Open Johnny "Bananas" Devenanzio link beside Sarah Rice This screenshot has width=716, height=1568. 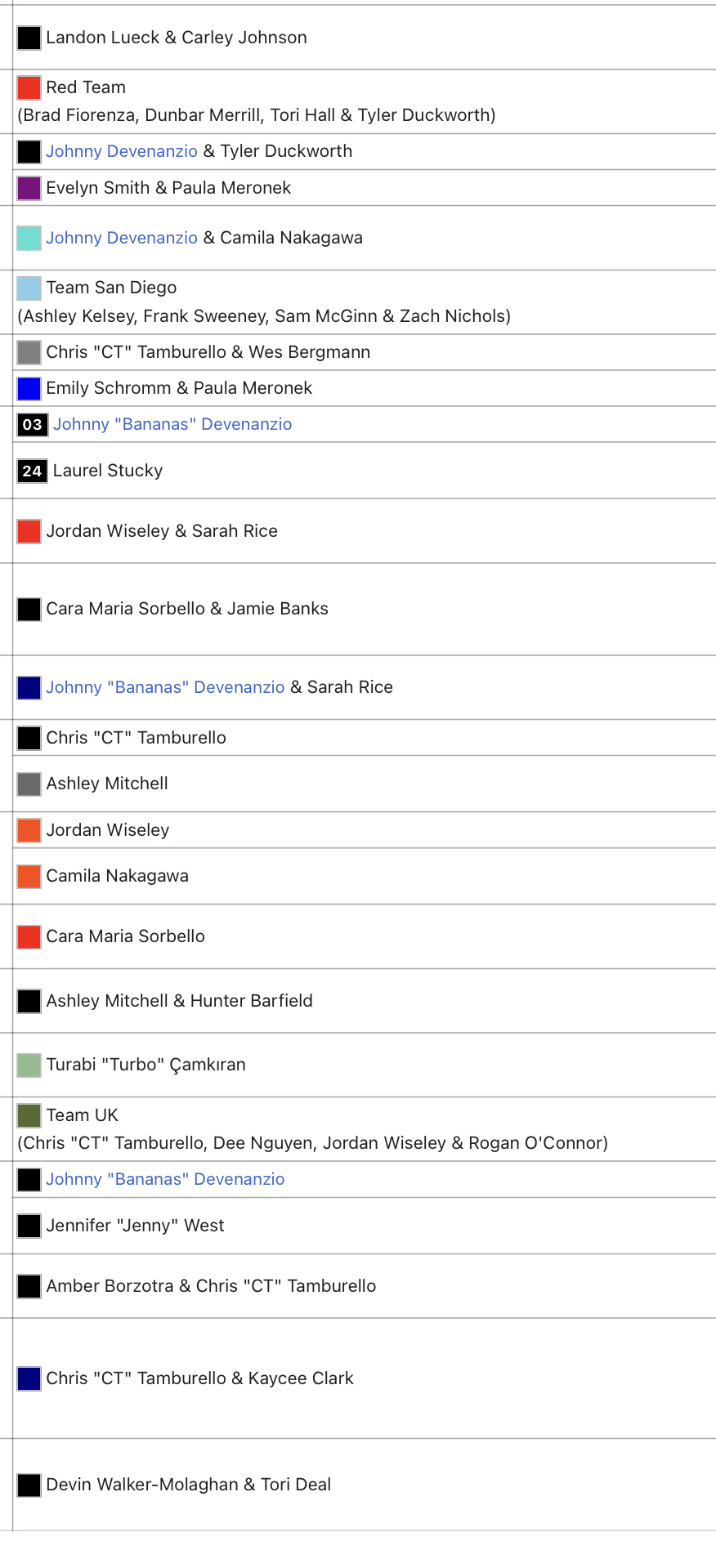coord(165,687)
